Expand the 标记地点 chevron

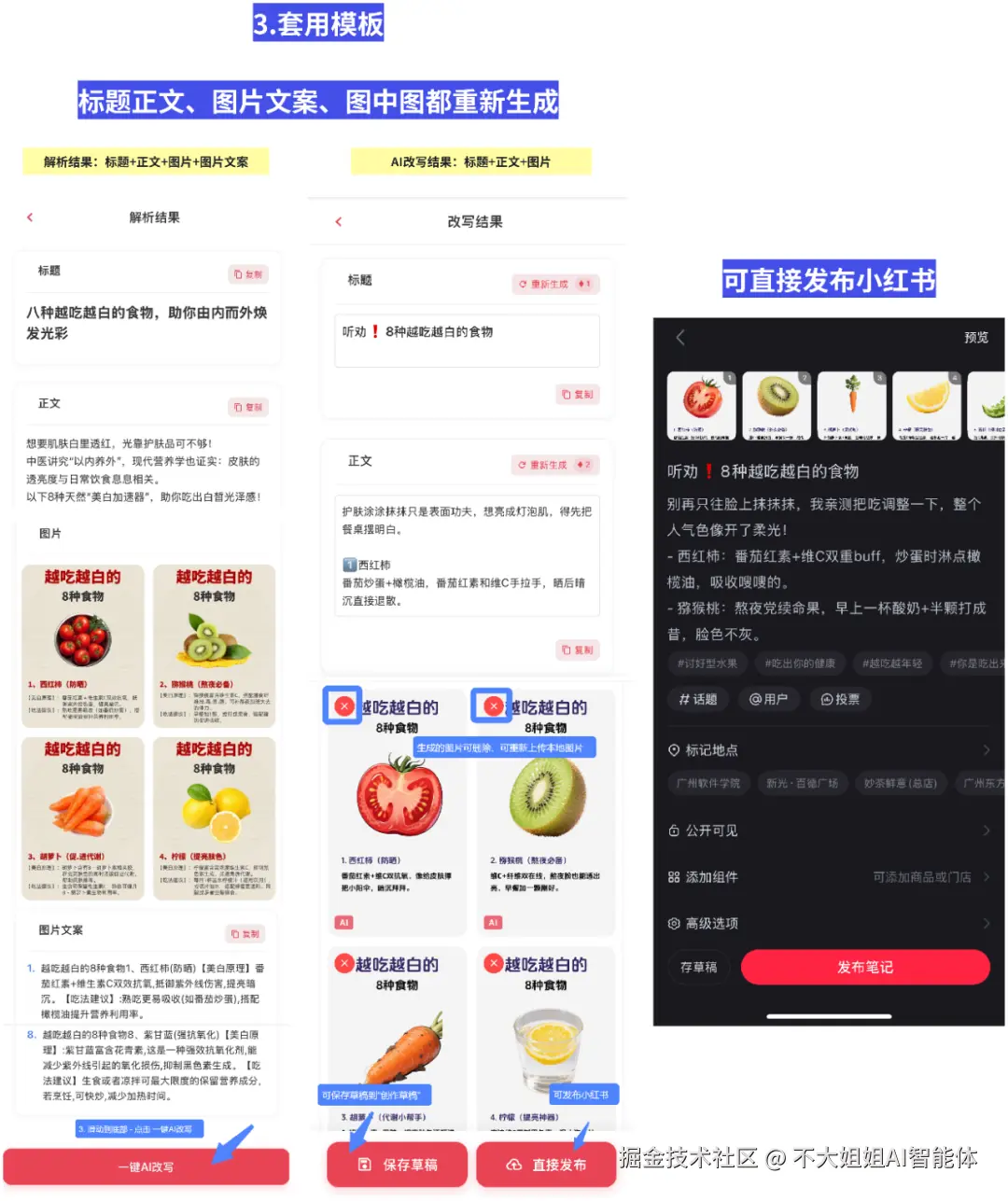987,749
